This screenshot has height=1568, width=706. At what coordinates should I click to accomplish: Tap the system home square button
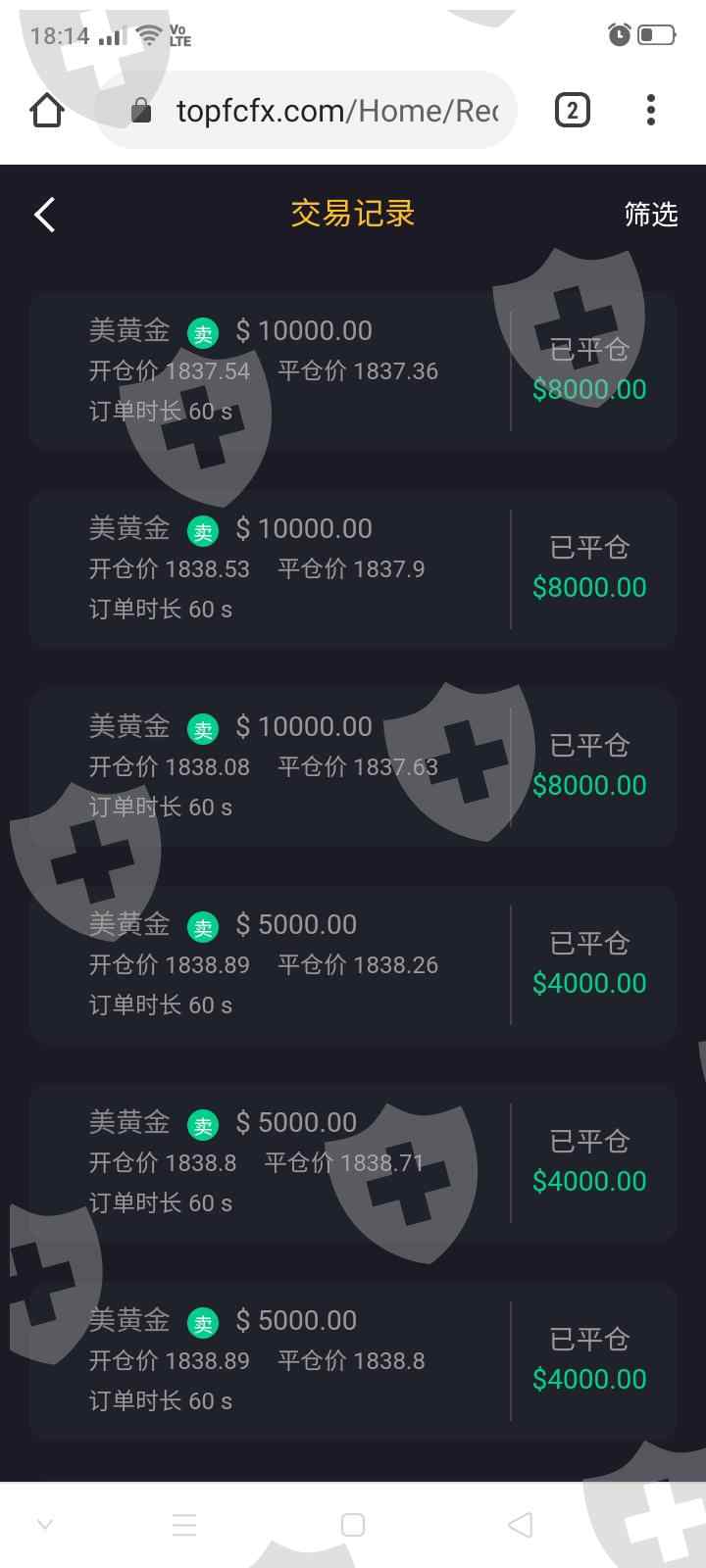[353, 1525]
